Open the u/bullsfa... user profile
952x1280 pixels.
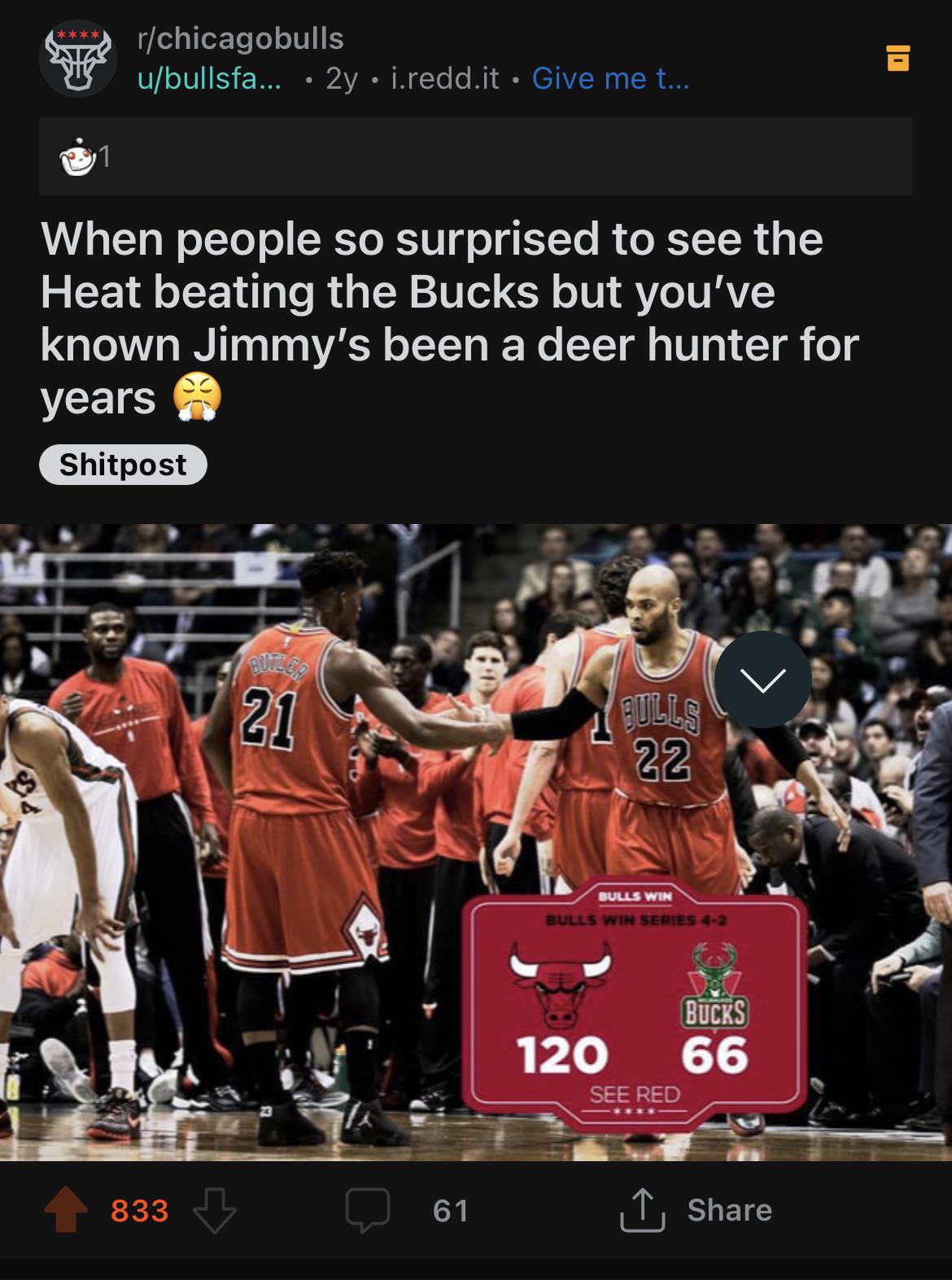(x=210, y=78)
